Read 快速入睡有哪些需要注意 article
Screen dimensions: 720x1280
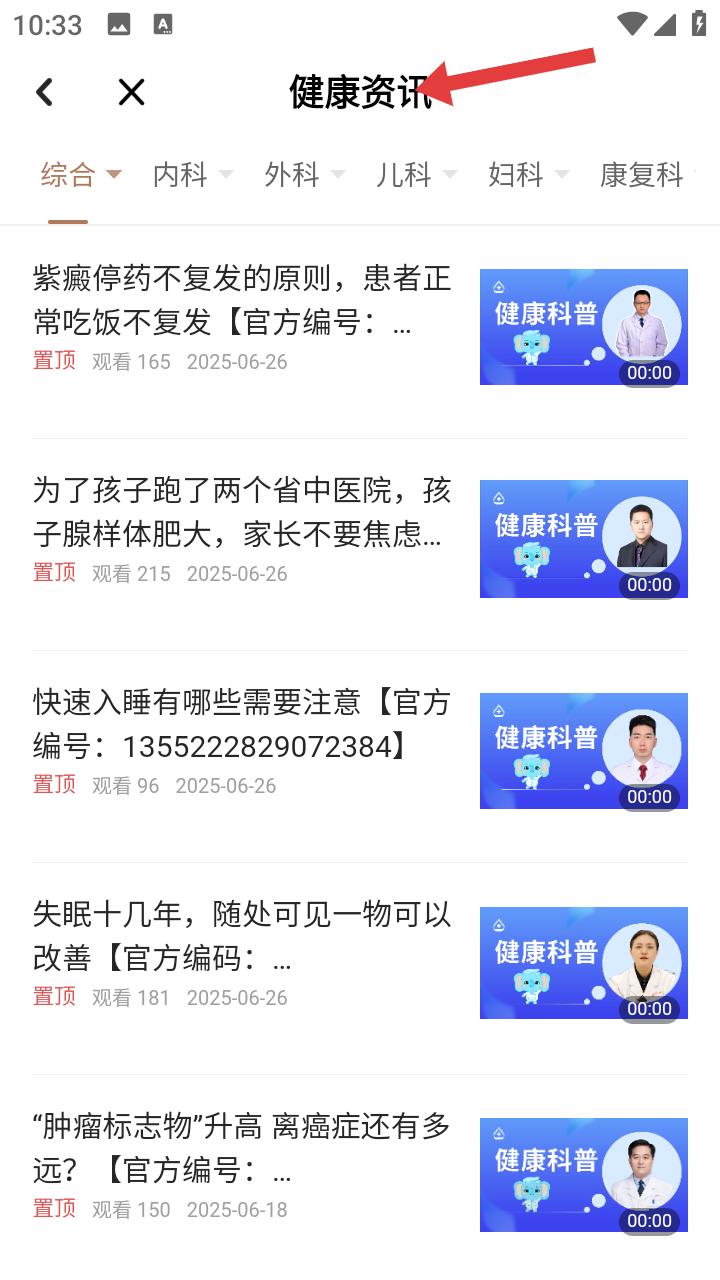pyautogui.click(x=360, y=751)
